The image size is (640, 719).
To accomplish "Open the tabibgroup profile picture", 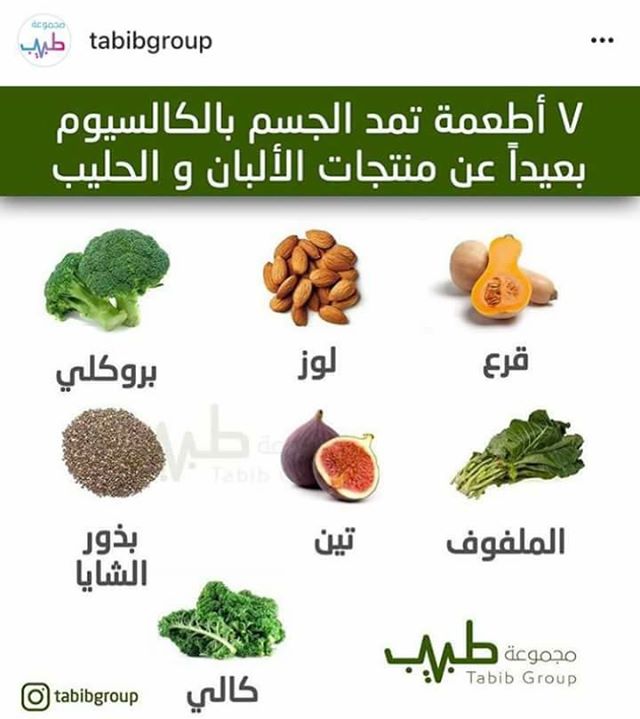I will pos(44,41).
